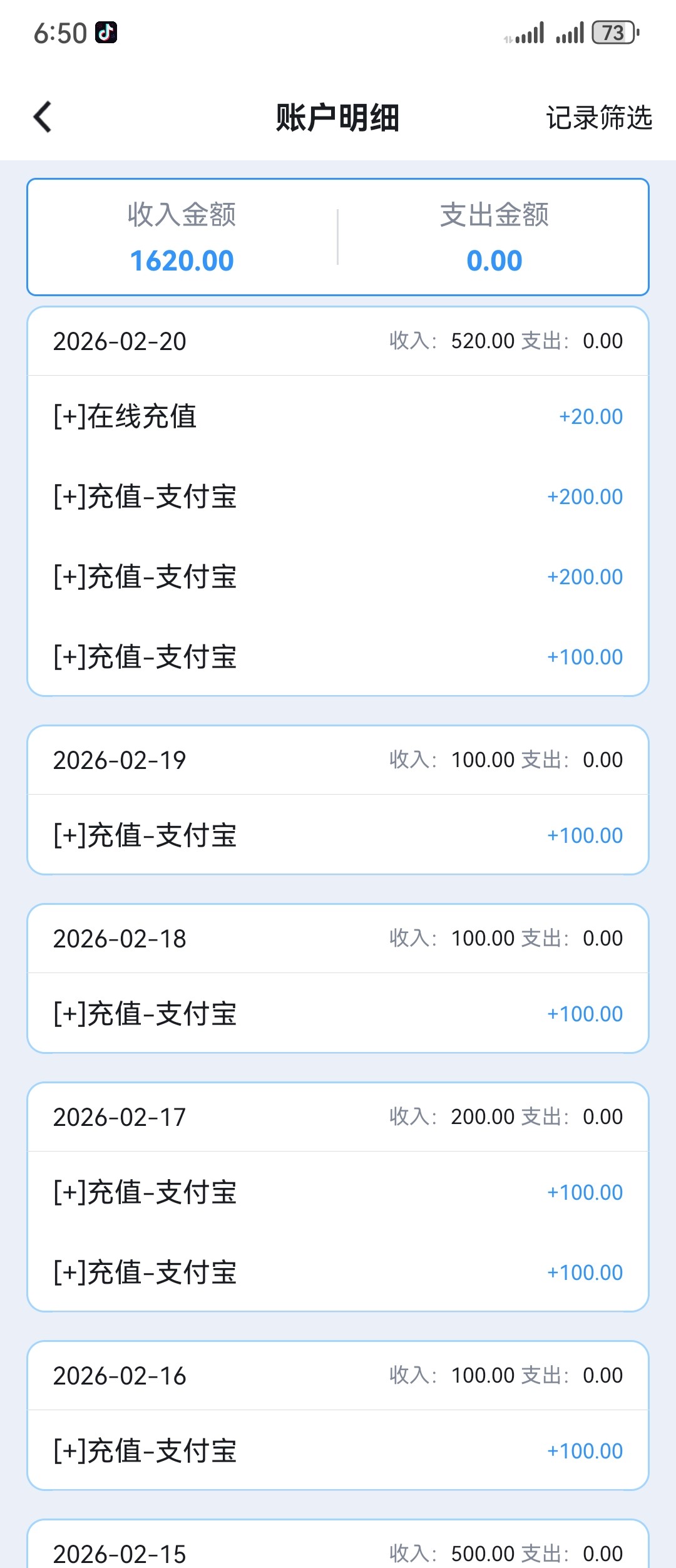Screen dimensions: 676x1568
Task: Tap the Douyin icon in the status bar
Action: [105, 36]
